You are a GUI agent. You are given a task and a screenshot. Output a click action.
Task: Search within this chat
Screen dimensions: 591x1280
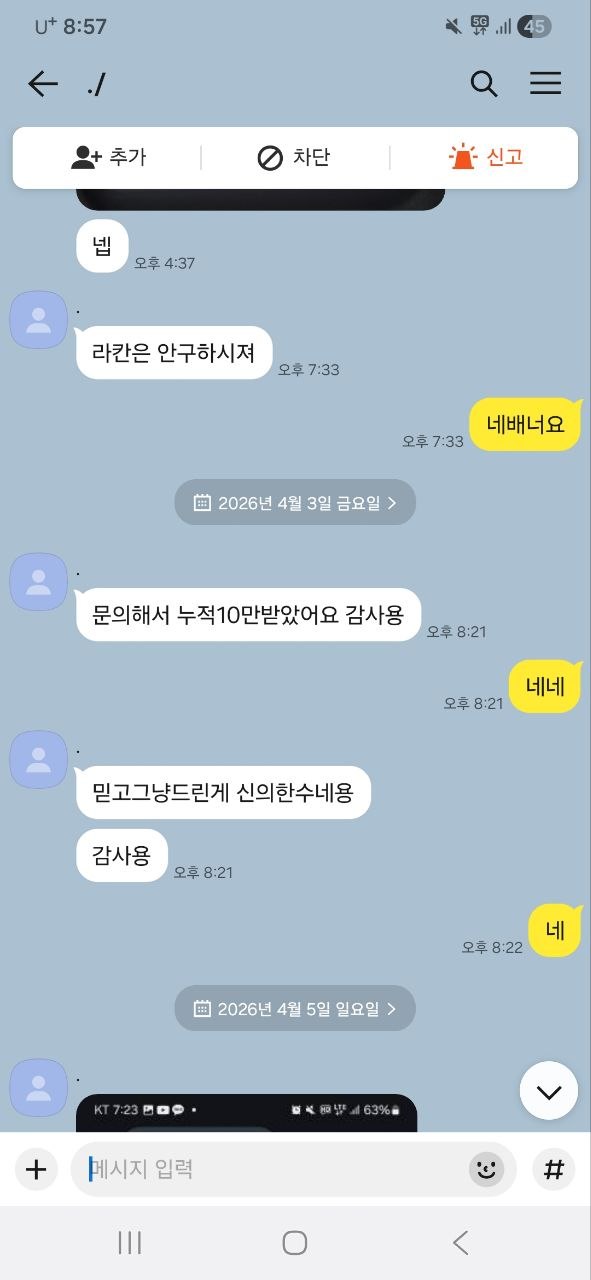click(484, 84)
